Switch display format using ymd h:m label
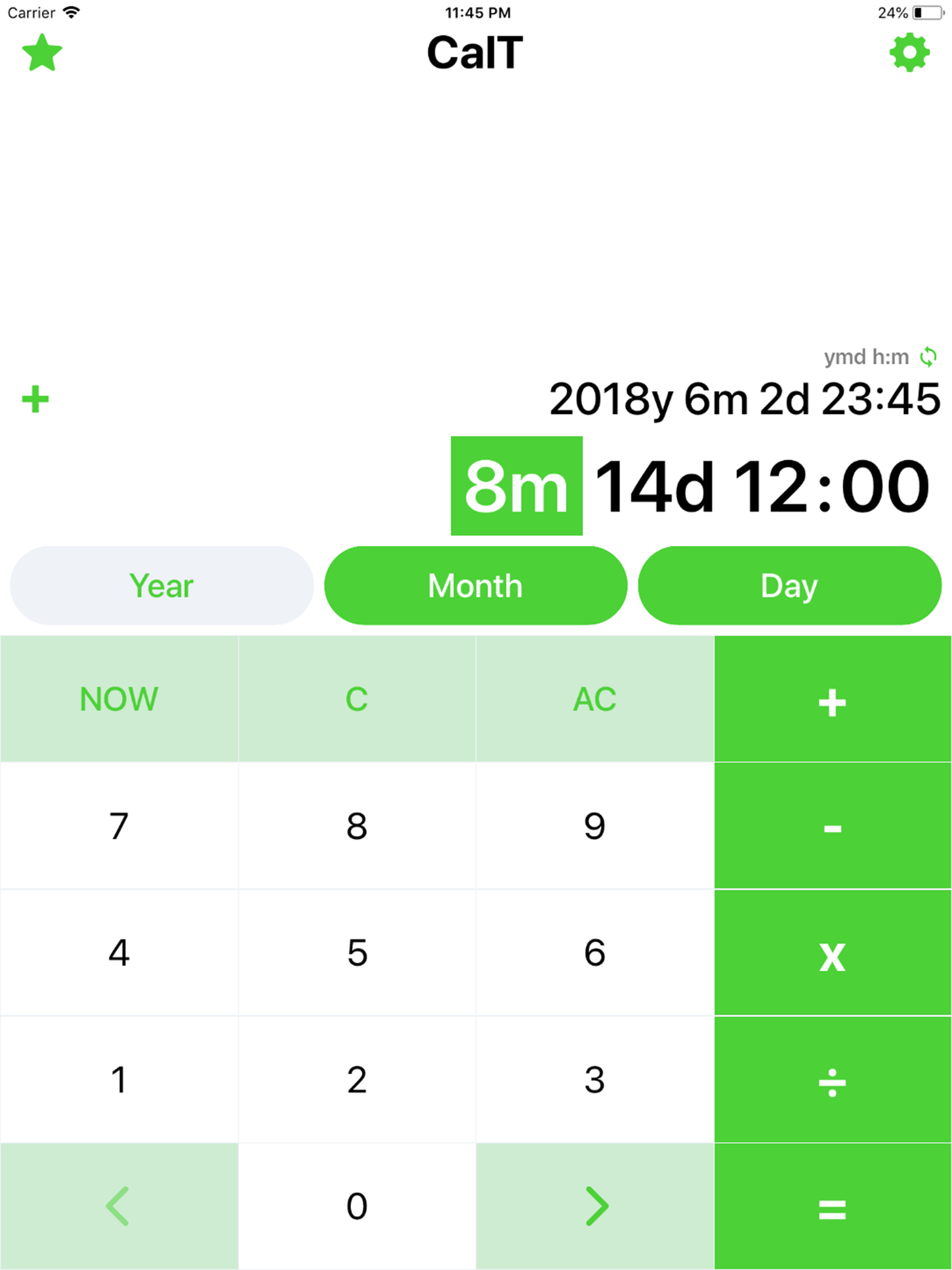952x1270 pixels. coord(867,357)
